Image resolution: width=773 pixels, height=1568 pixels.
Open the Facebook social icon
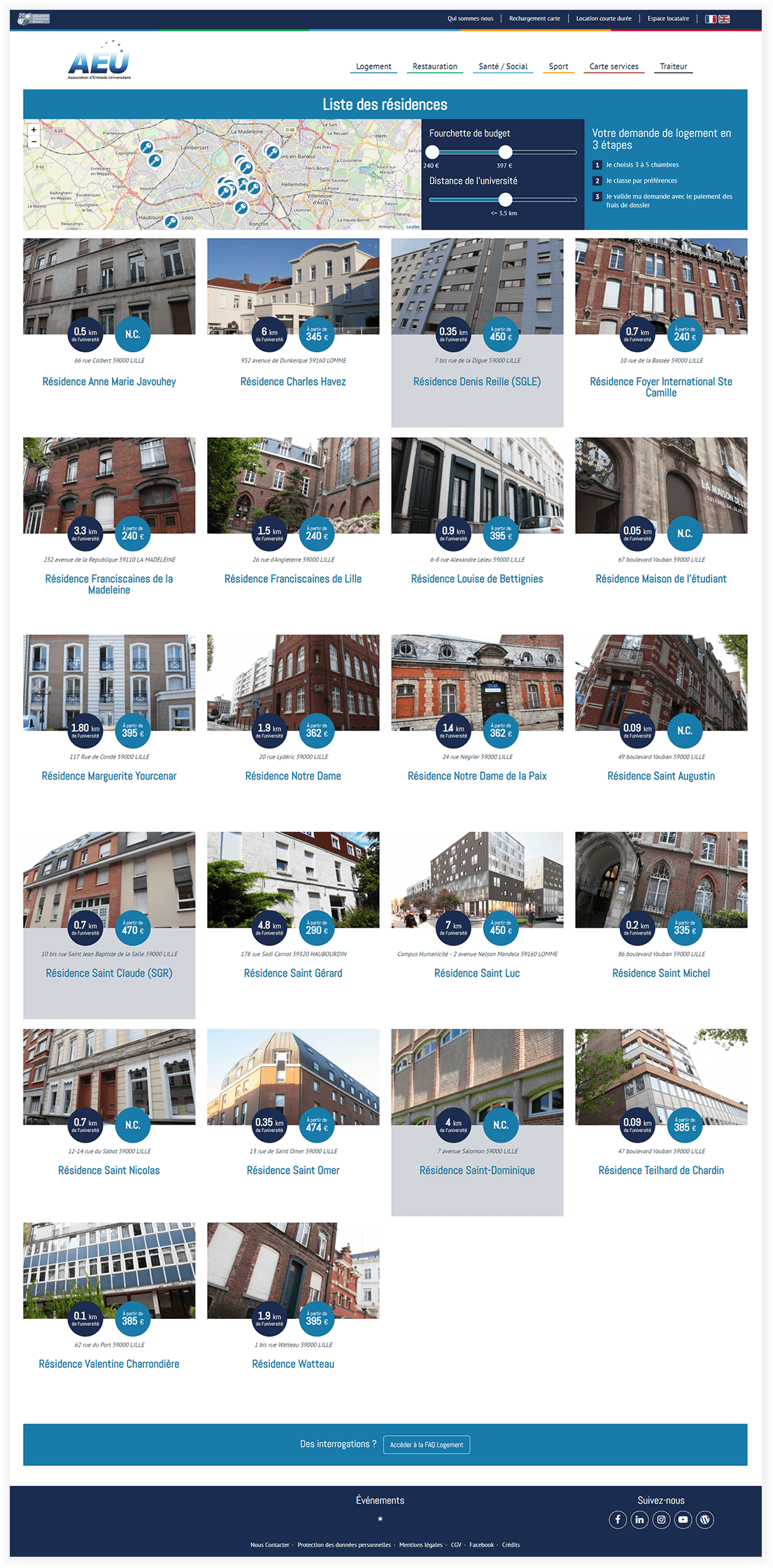click(x=618, y=1519)
